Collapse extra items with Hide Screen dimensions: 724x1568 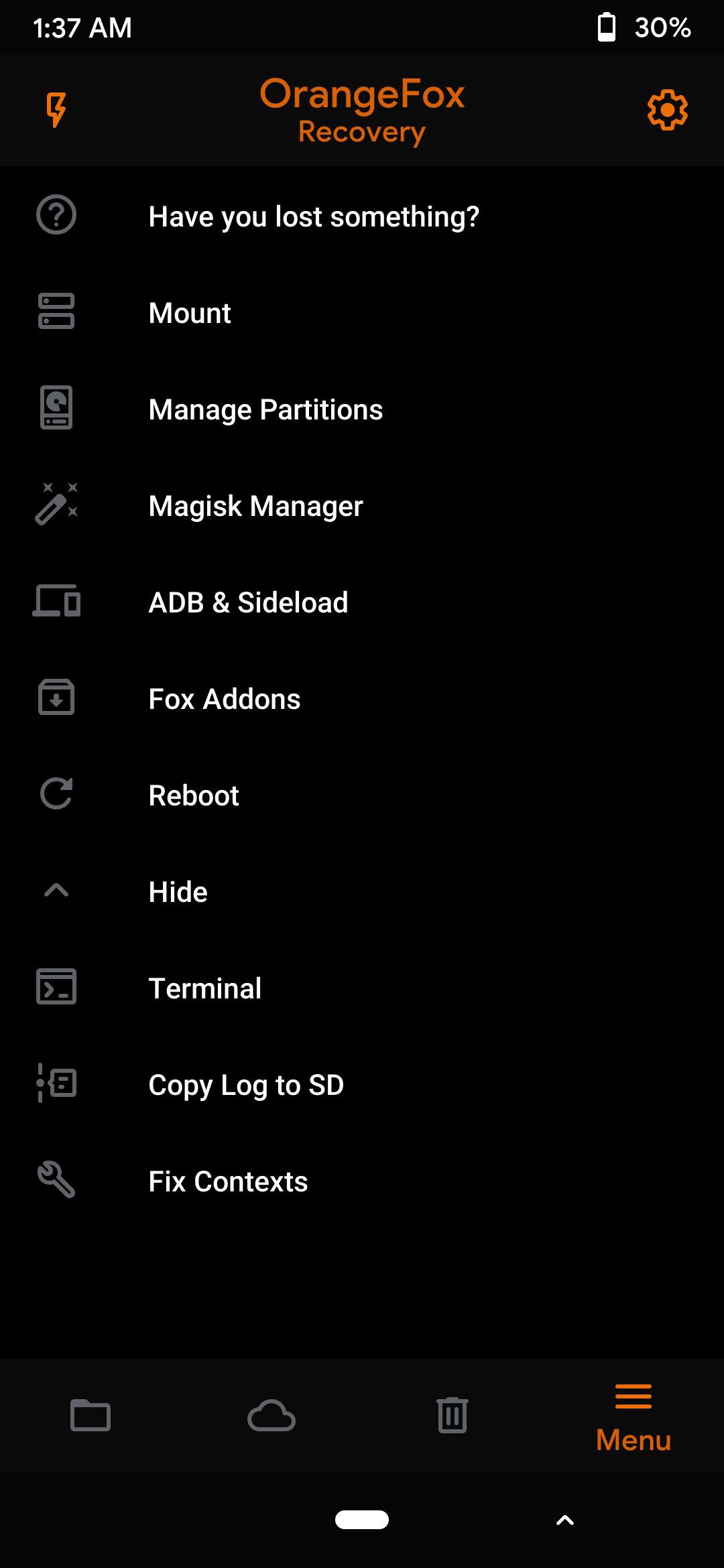pos(362,891)
